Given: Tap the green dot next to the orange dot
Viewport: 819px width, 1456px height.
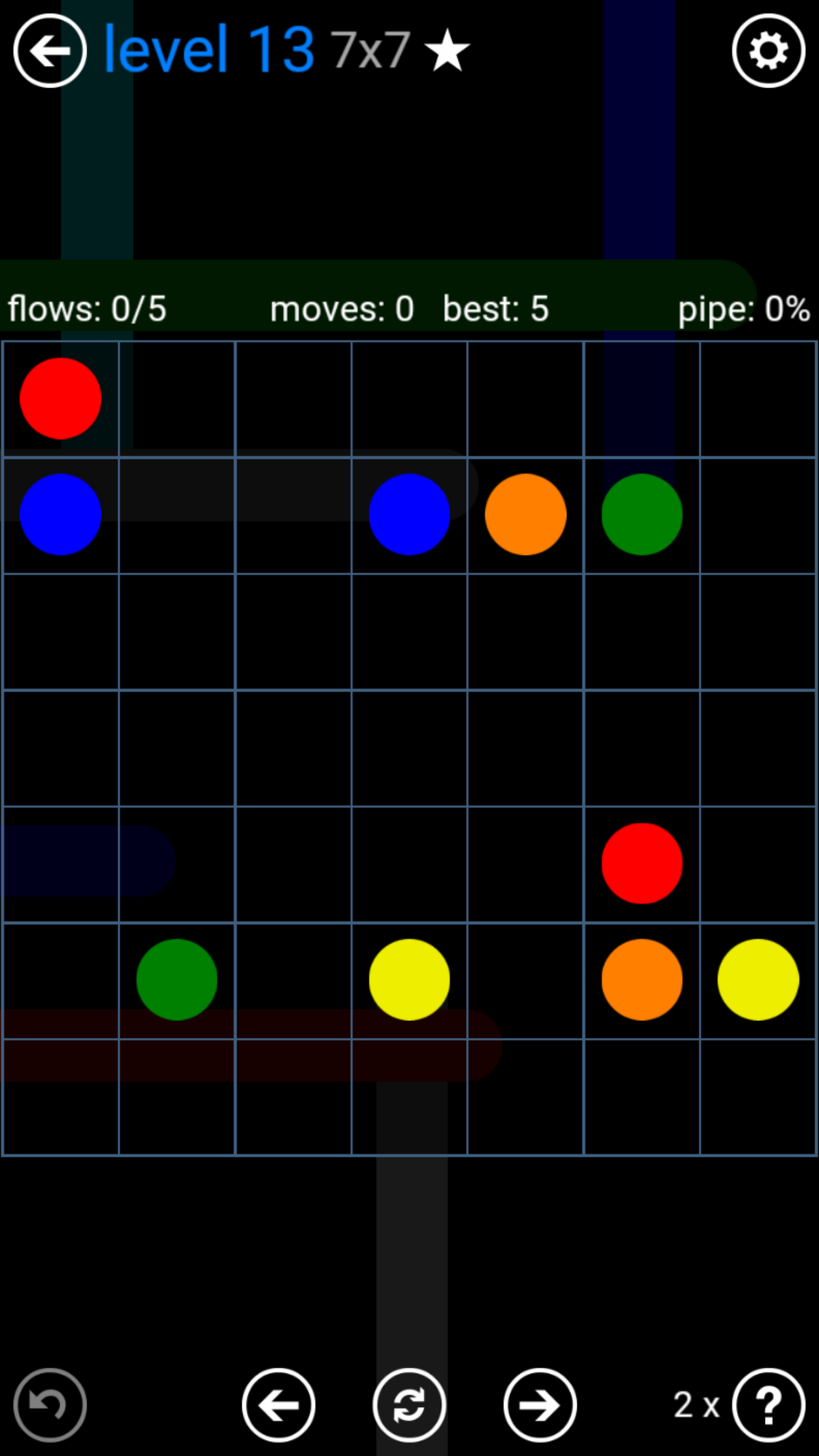Looking at the screenshot, I should pyautogui.click(x=642, y=514).
